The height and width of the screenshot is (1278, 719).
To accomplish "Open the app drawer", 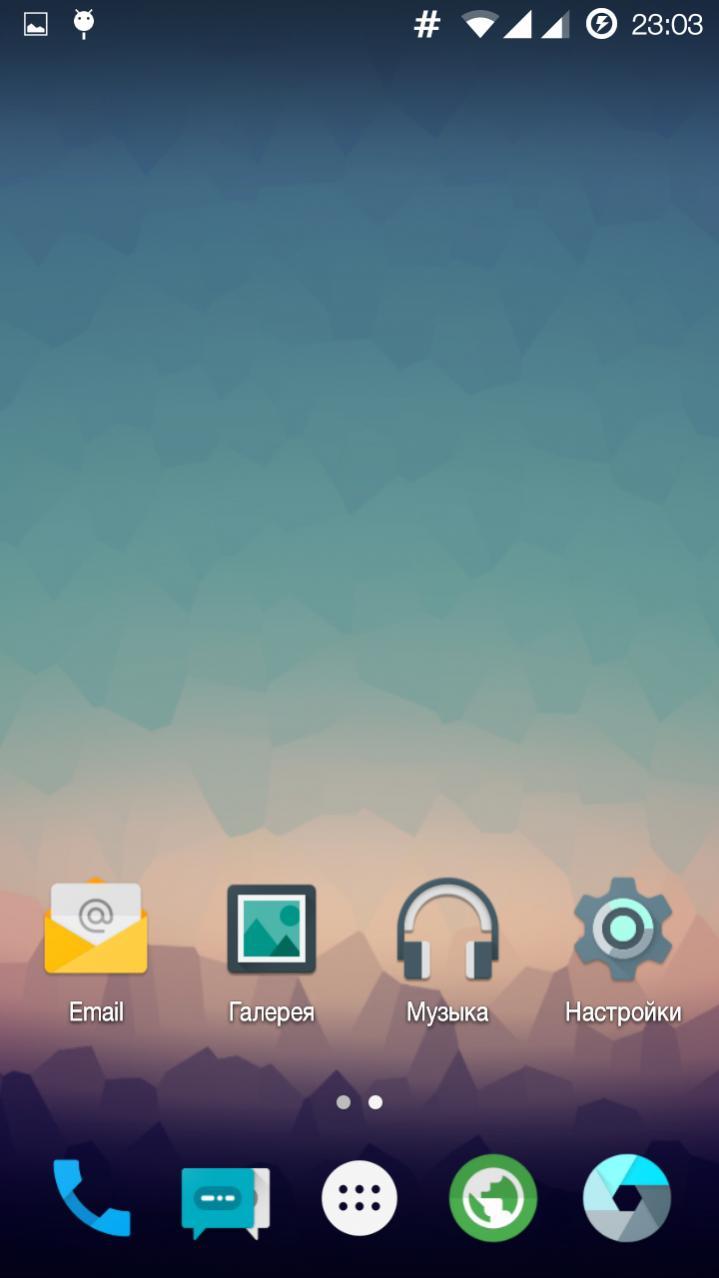I will (359, 1198).
